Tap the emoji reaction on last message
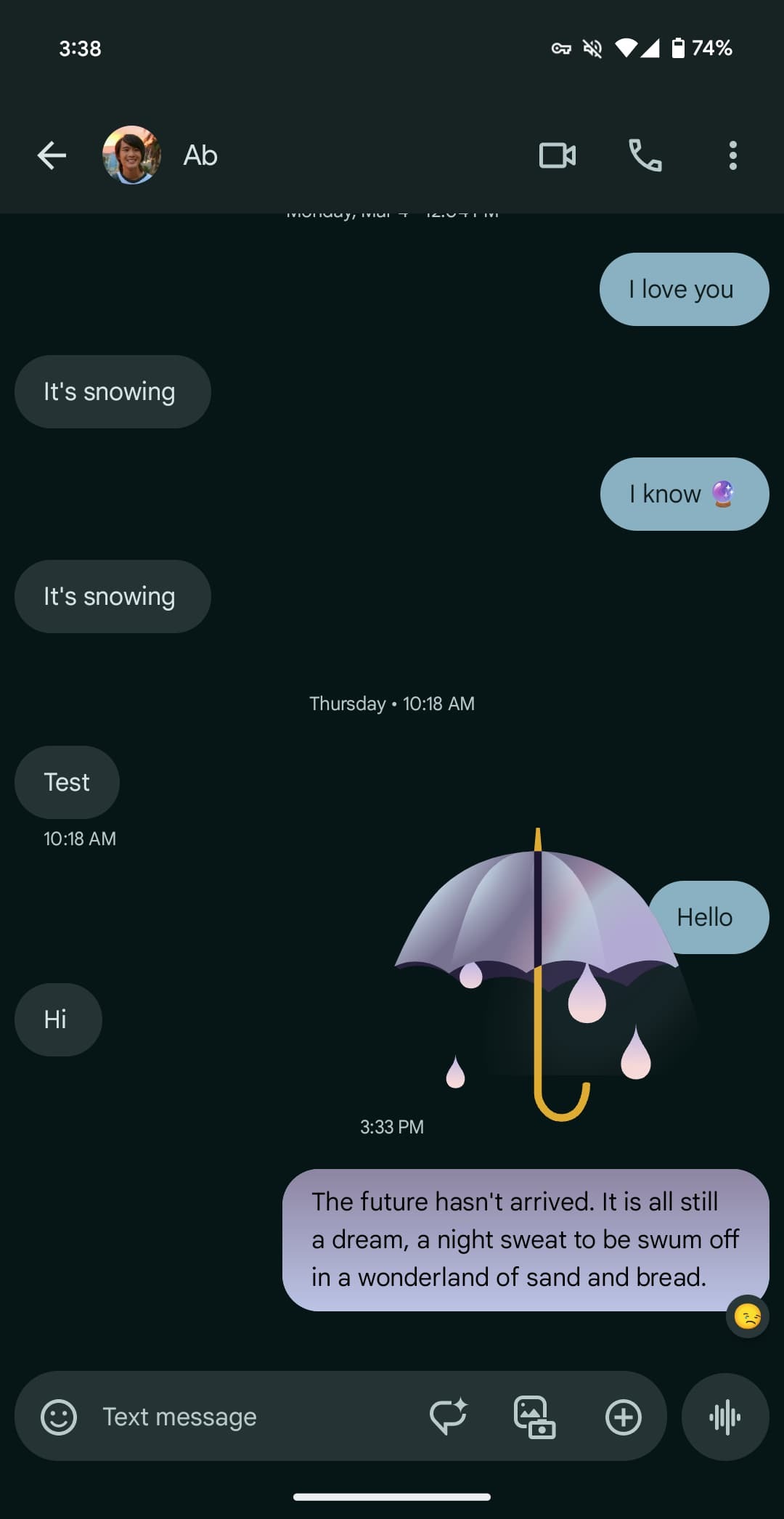This screenshot has width=784, height=1519. click(748, 1316)
